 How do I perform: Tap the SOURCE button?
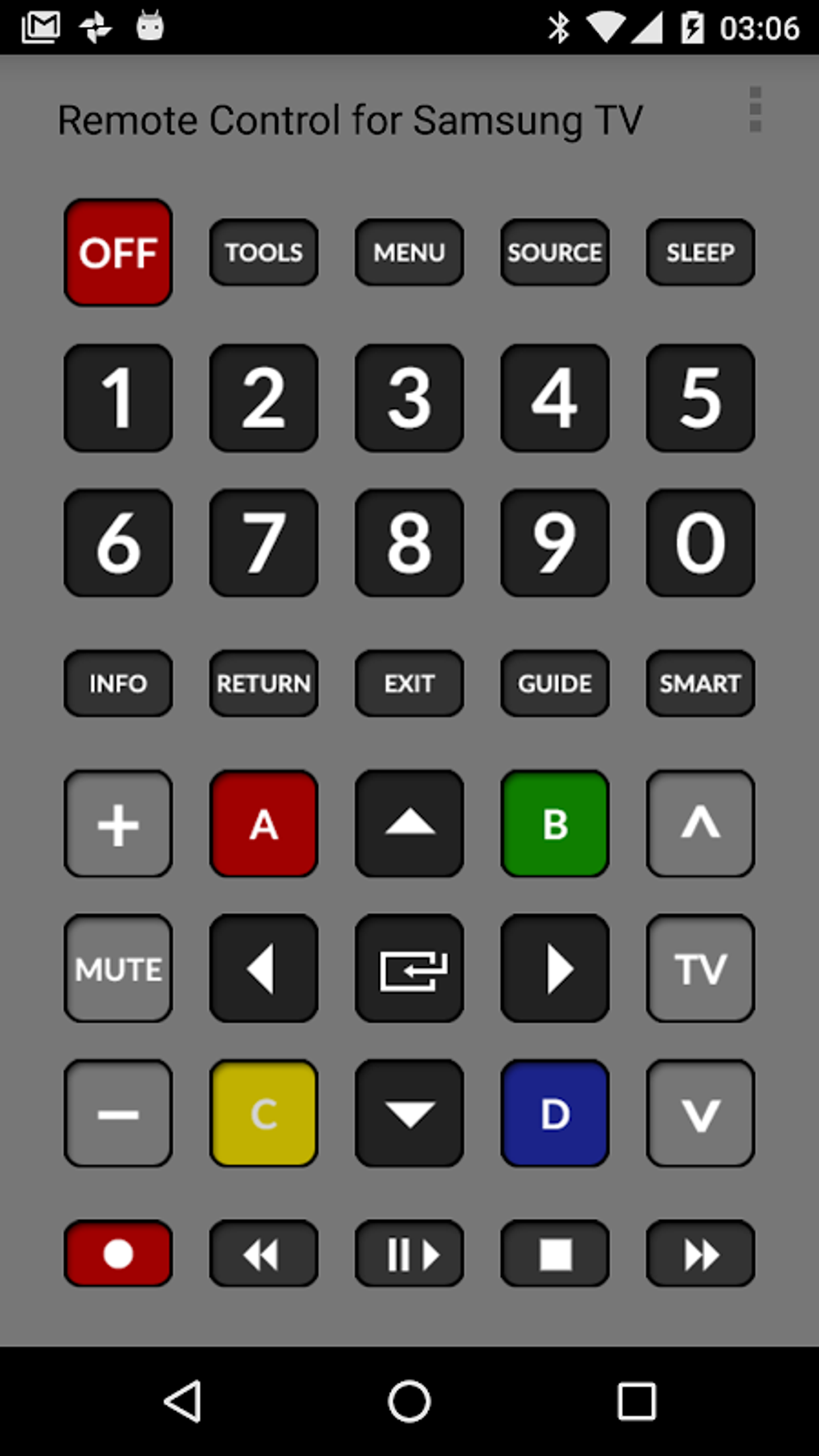coord(554,252)
